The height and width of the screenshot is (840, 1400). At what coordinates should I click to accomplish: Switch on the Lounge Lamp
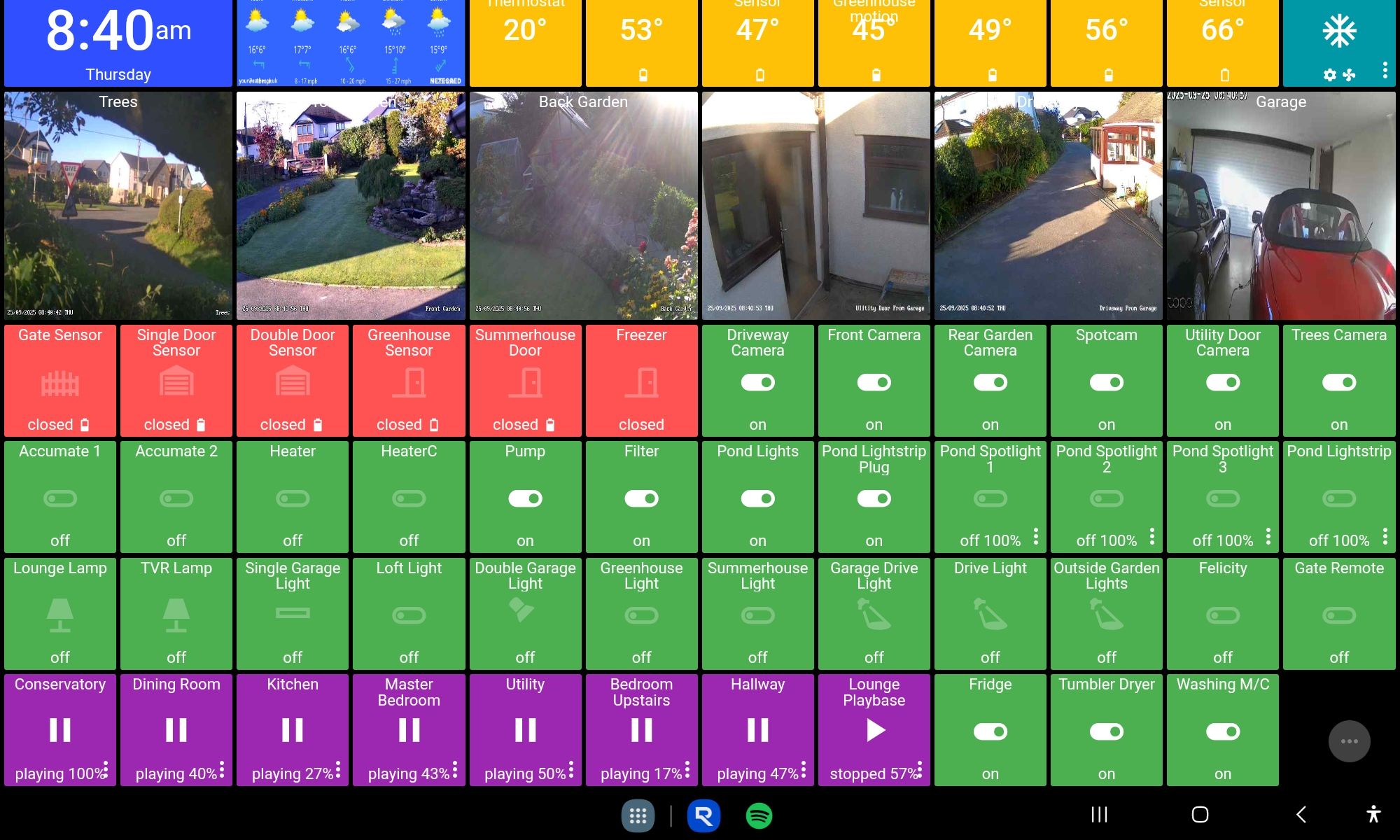click(x=60, y=615)
